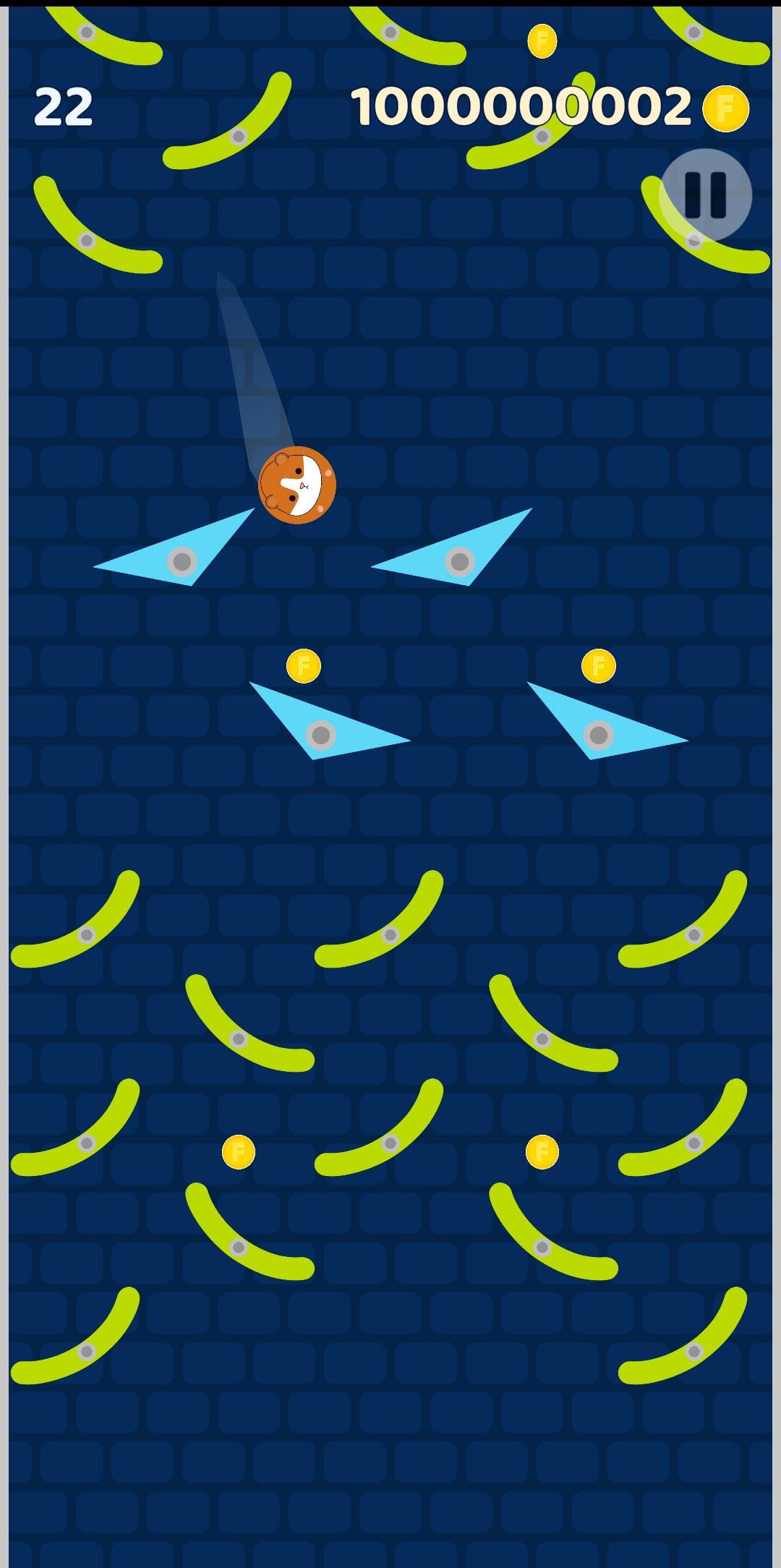Viewport: 781px width, 1568px height.
Task: Tap the score 1000000002
Action: [523, 106]
